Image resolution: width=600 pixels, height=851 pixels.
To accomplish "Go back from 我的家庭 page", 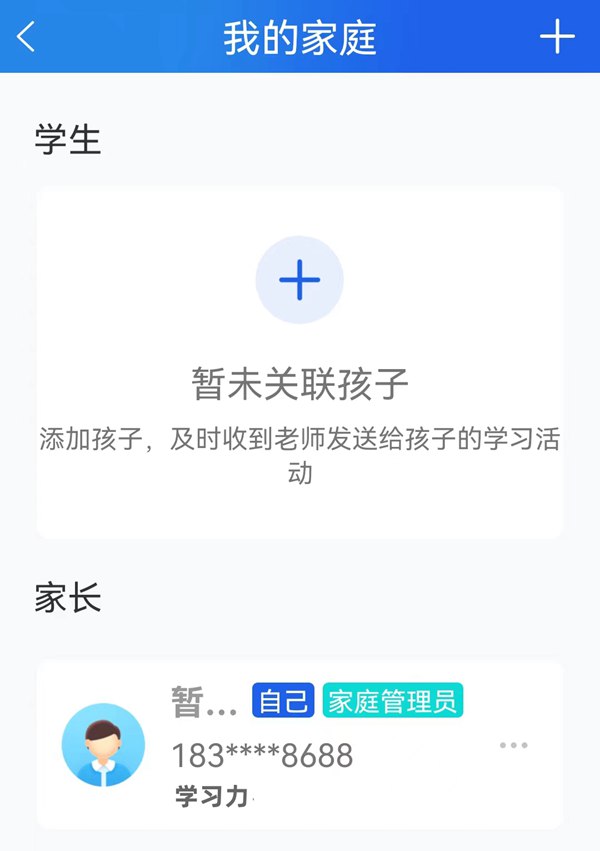I will tap(26, 38).
